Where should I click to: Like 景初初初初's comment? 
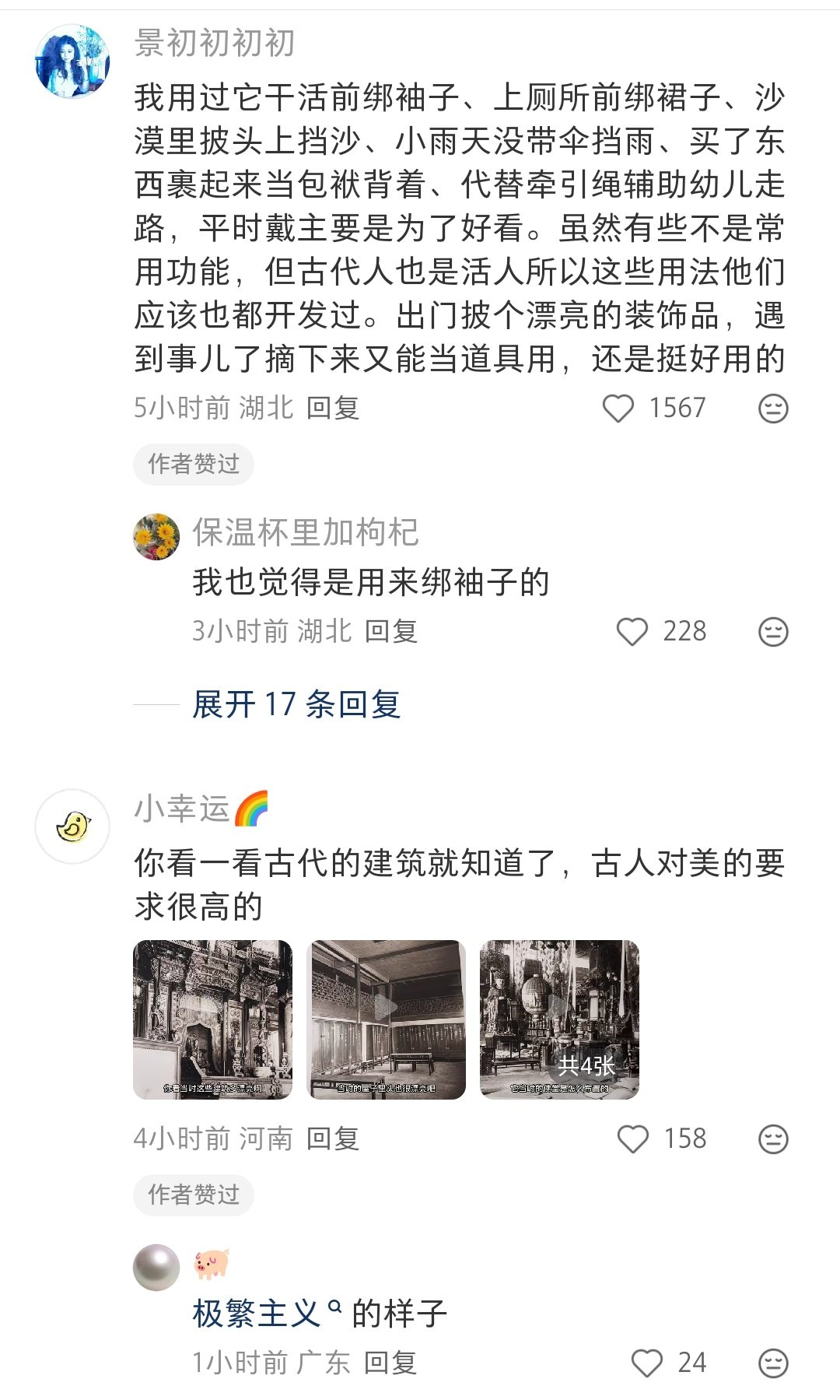click(x=619, y=409)
